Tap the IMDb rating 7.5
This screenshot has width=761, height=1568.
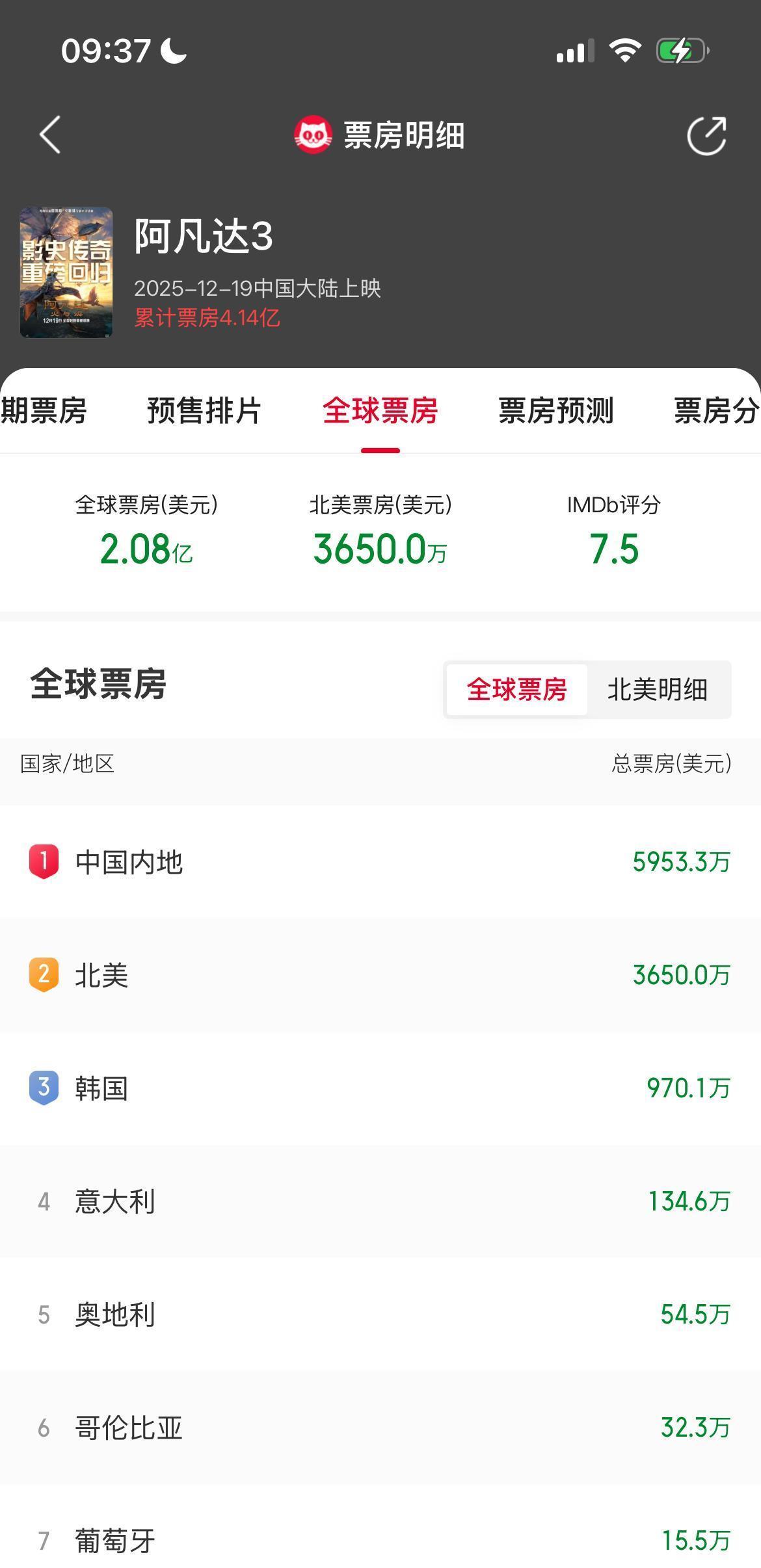pyautogui.click(x=613, y=548)
